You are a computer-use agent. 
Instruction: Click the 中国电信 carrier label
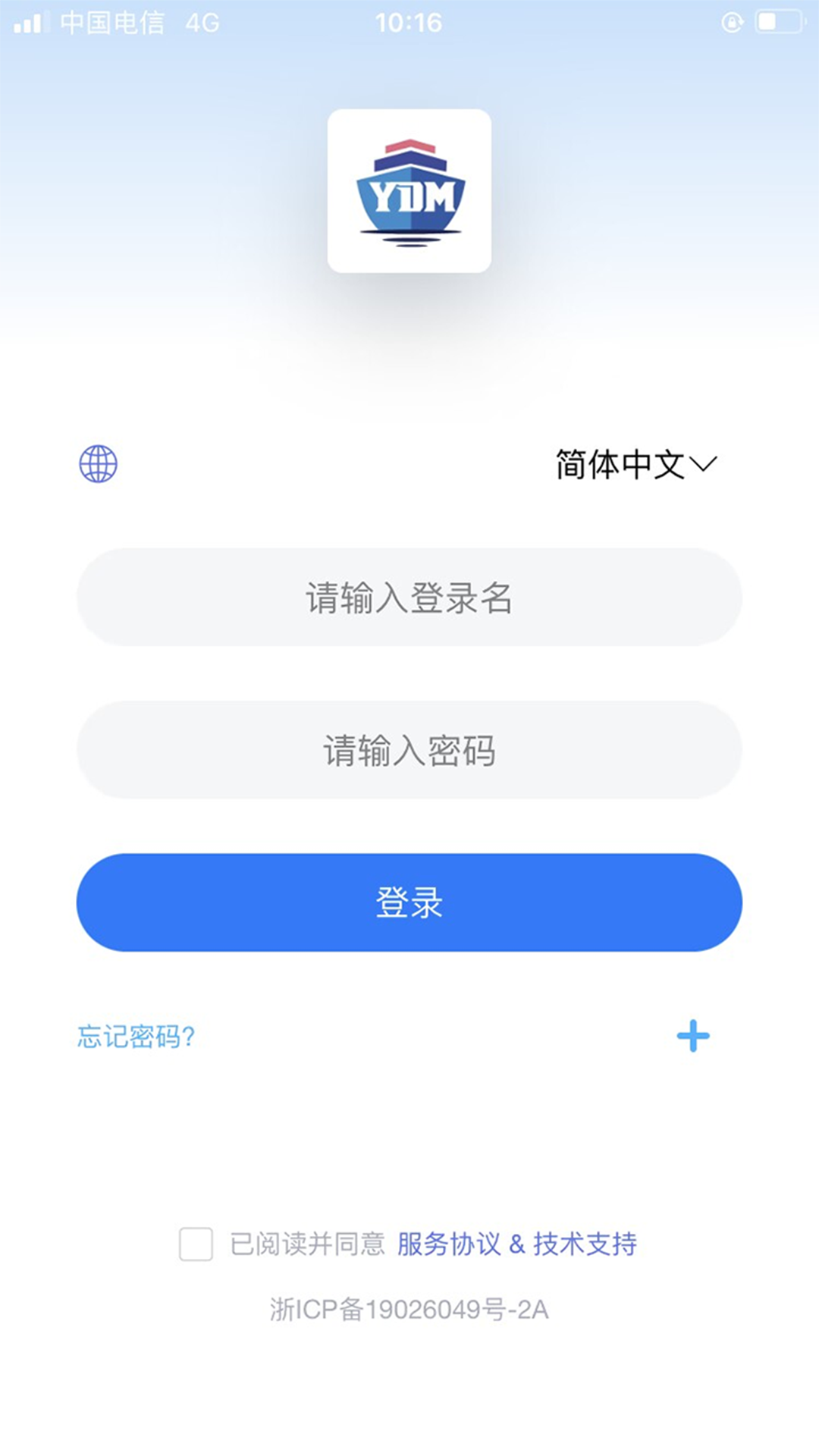pos(114,23)
